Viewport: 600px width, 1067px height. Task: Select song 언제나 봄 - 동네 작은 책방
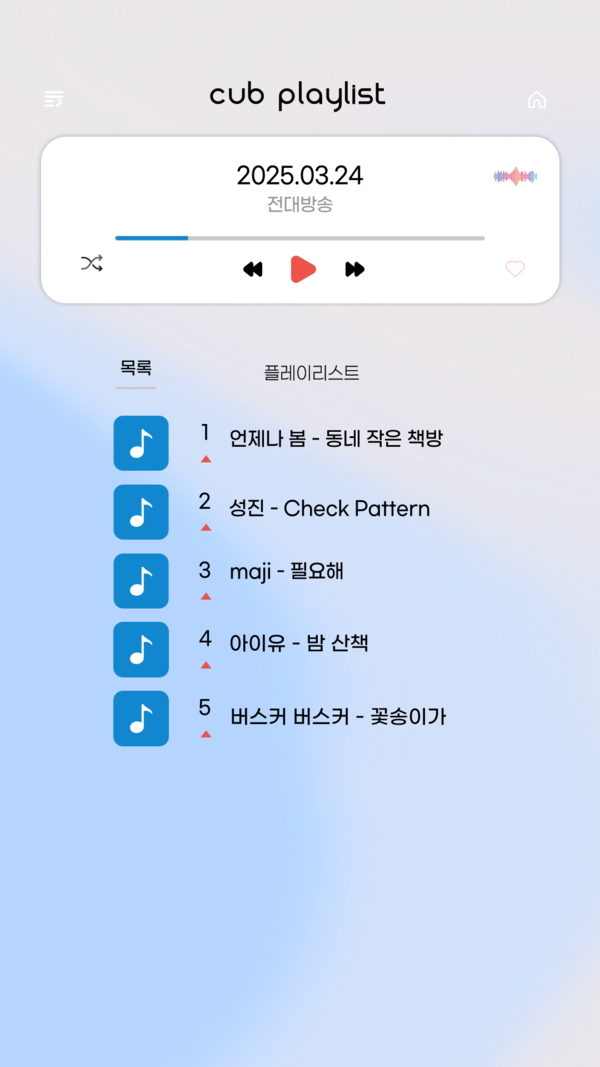(335, 439)
